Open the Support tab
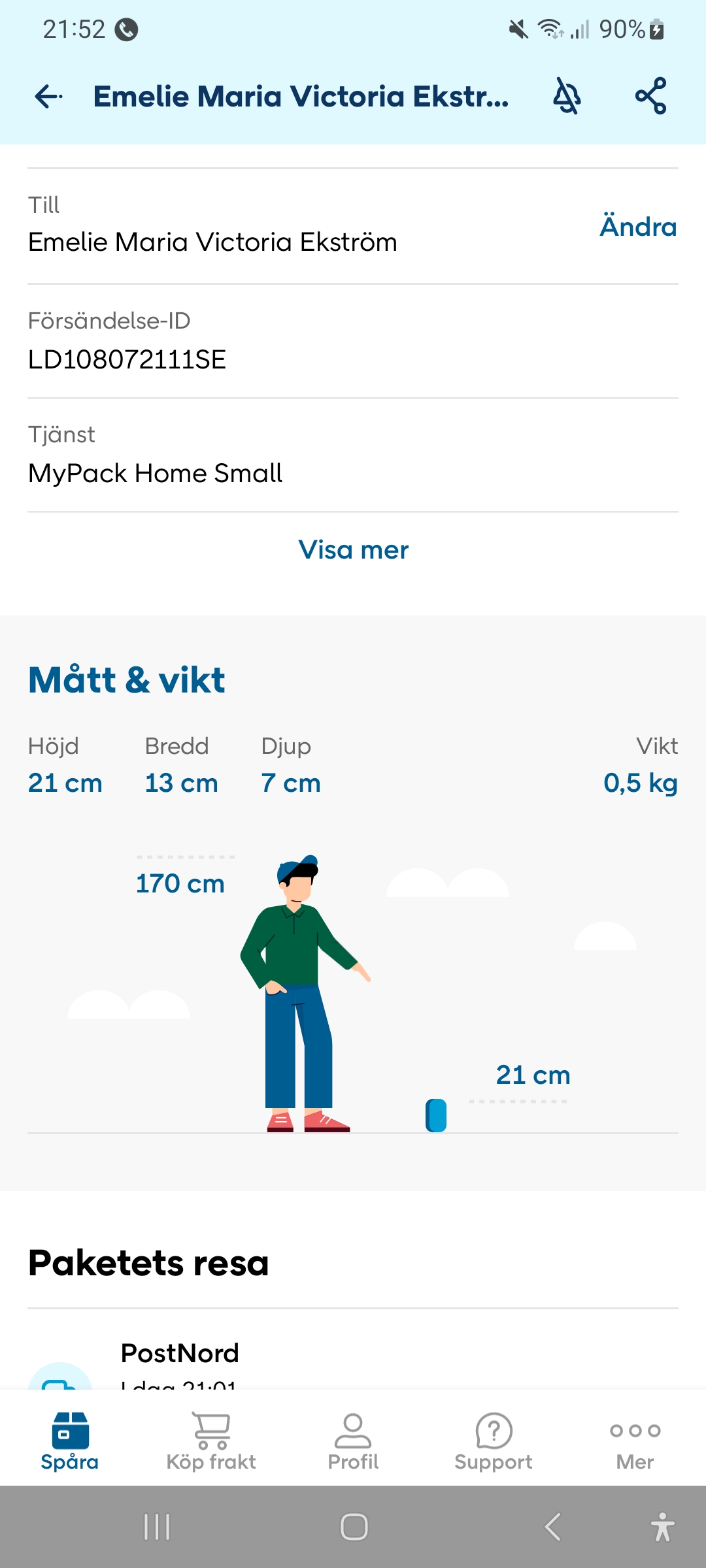 [x=494, y=1441]
